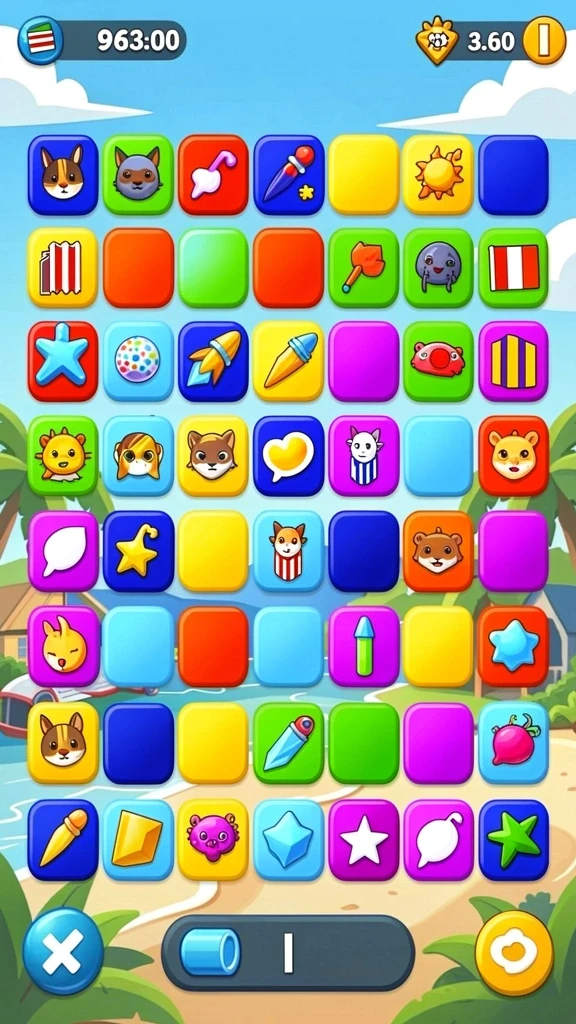The width and height of the screenshot is (576, 1024).
Task: Tap the pink radish tile
Action: (x=513, y=743)
